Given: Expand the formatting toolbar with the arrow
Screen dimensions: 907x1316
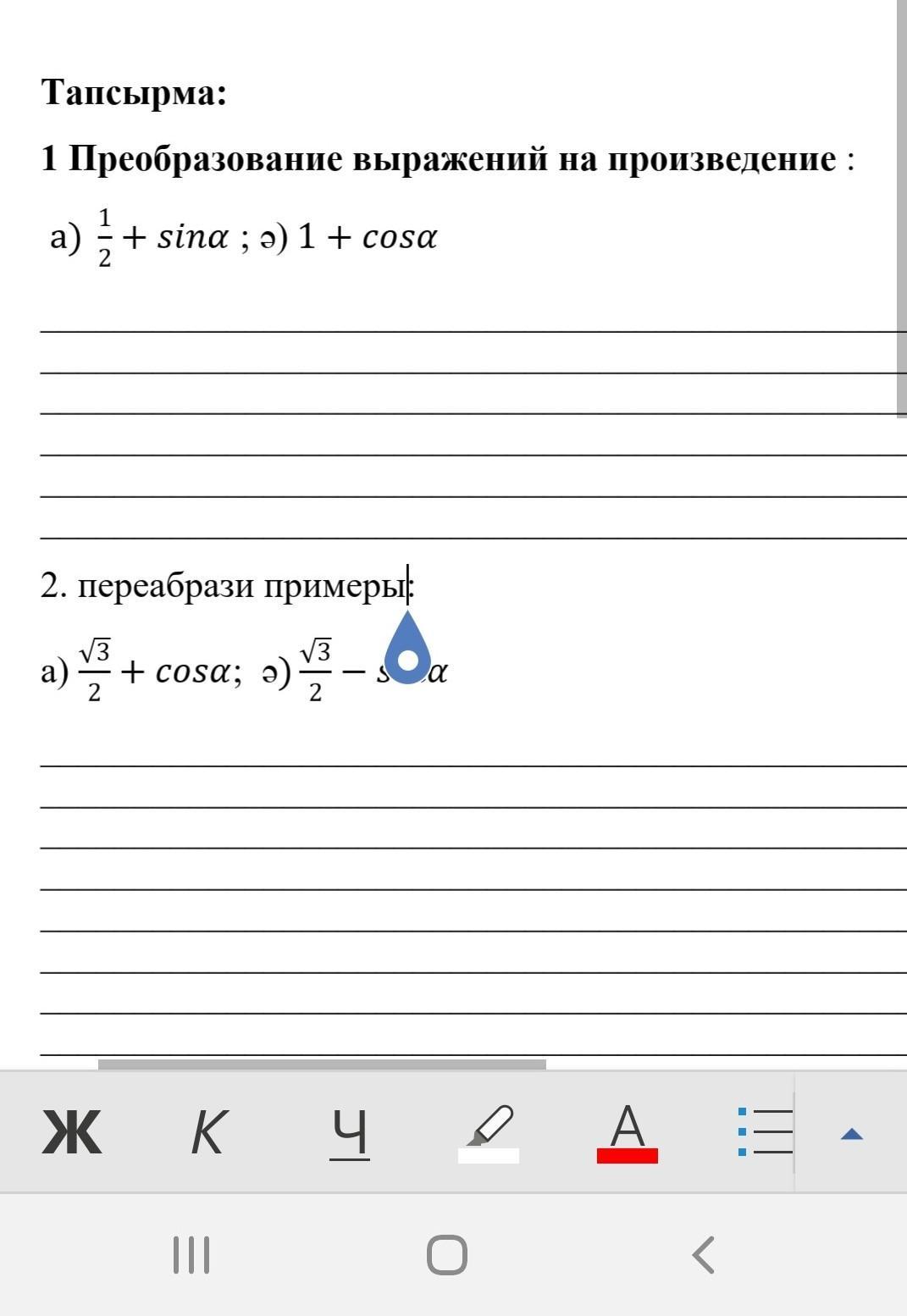Looking at the screenshot, I should (851, 1134).
